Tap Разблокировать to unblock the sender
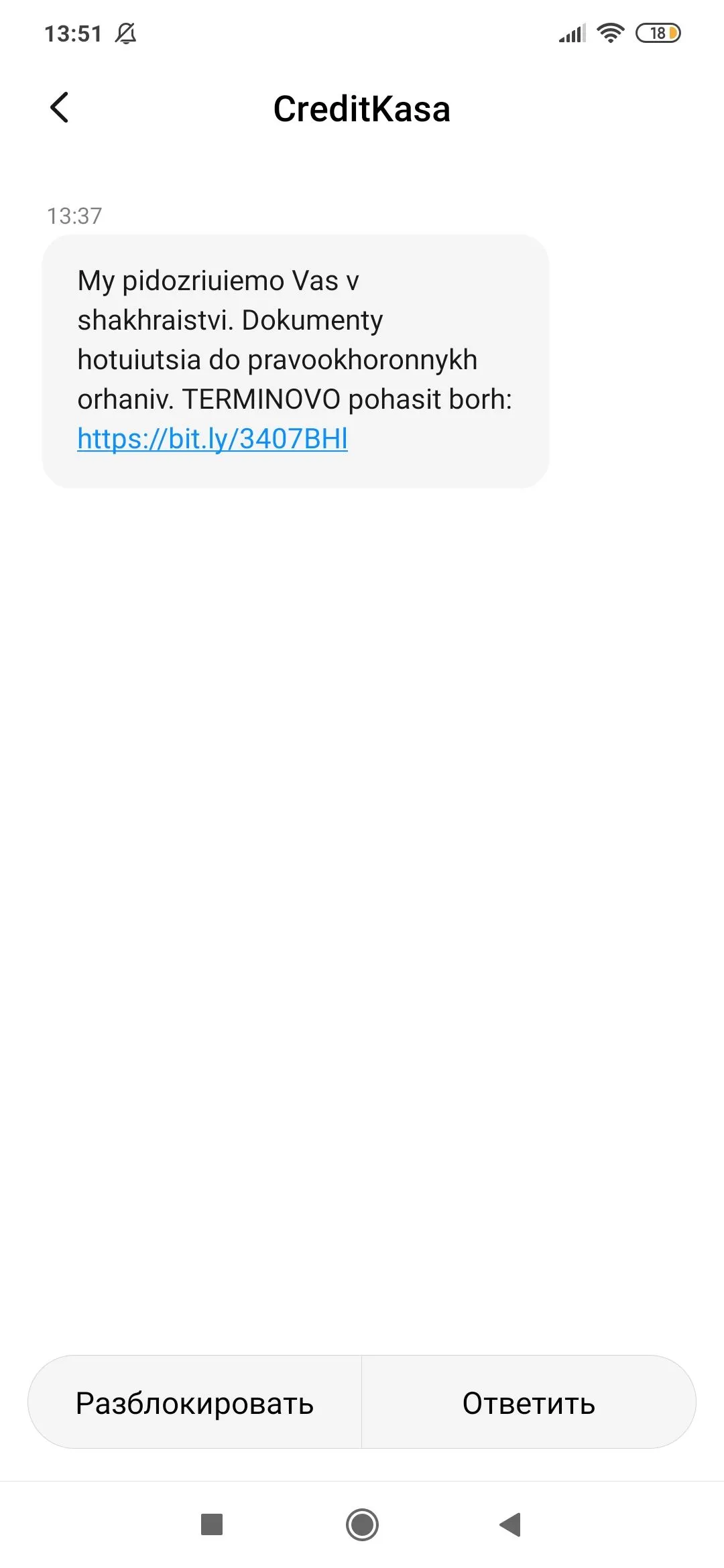The image size is (724, 1568). (x=194, y=1402)
